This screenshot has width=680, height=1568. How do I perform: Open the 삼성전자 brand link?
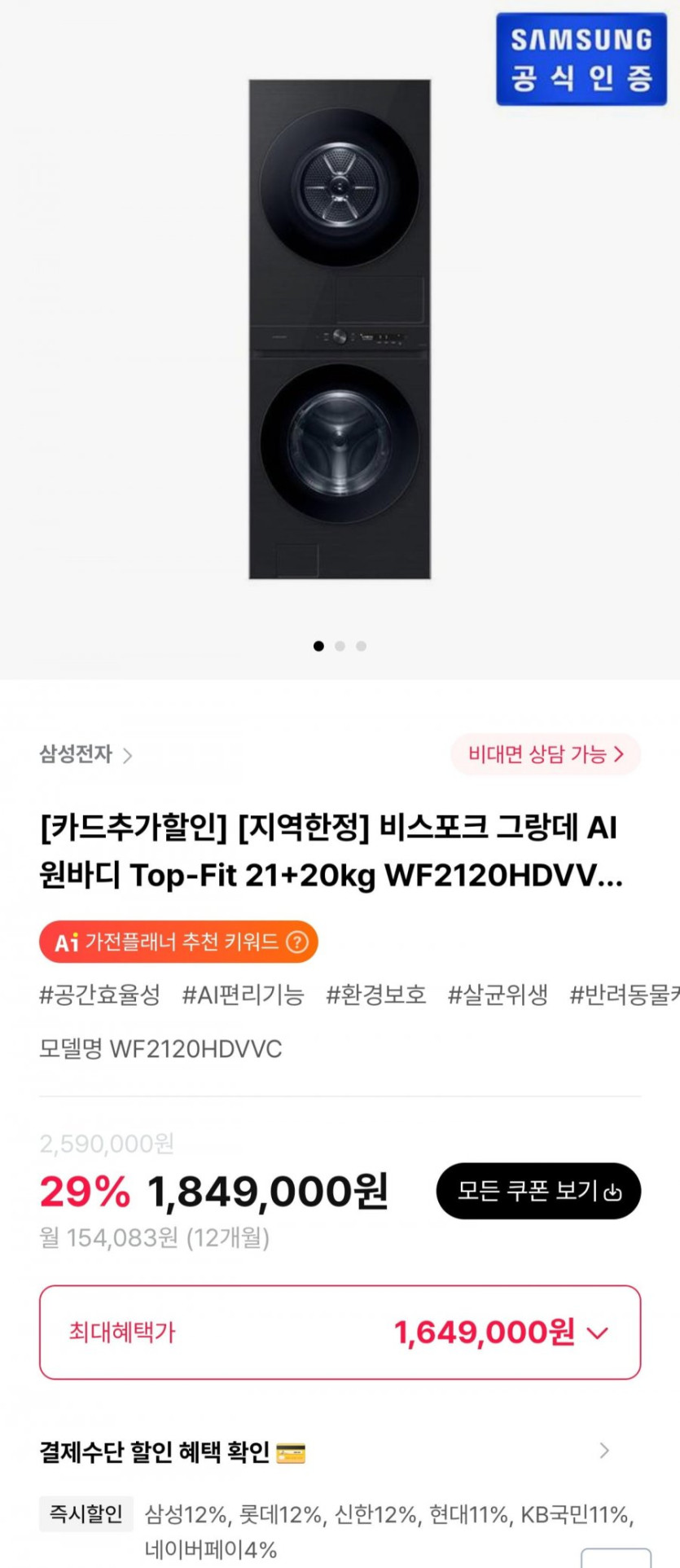(86, 754)
